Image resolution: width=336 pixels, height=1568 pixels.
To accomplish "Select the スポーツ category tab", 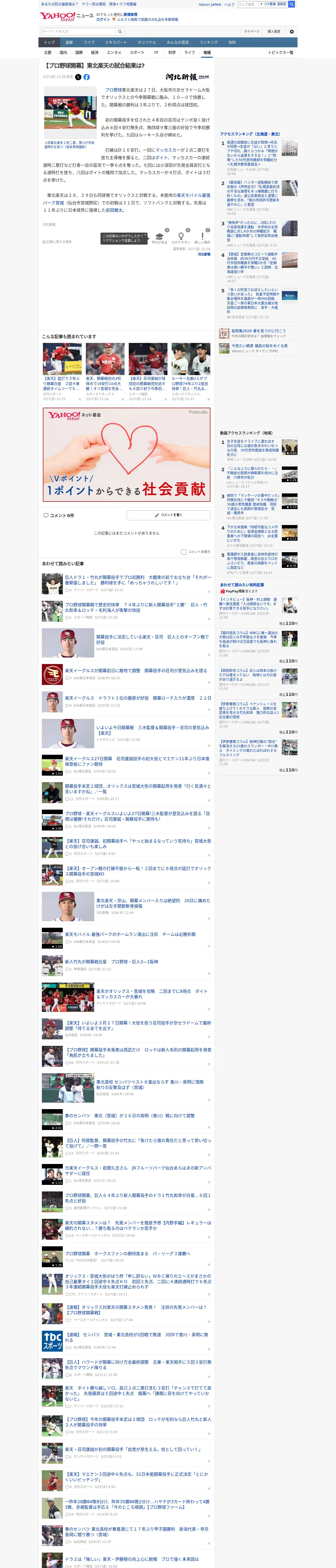I will [x=137, y=52].
